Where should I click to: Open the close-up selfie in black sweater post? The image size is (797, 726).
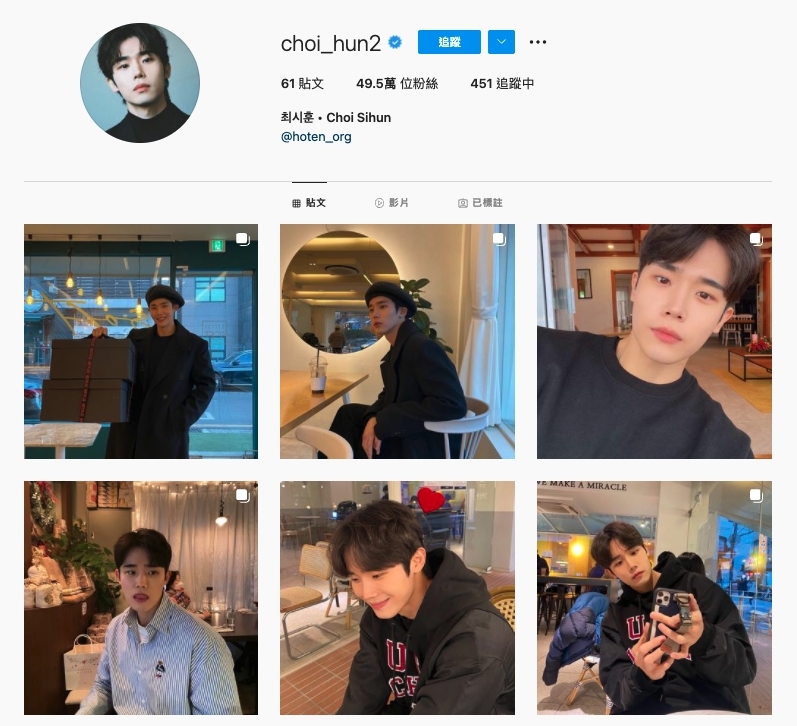pyautogui.click(x=654, y=341)
